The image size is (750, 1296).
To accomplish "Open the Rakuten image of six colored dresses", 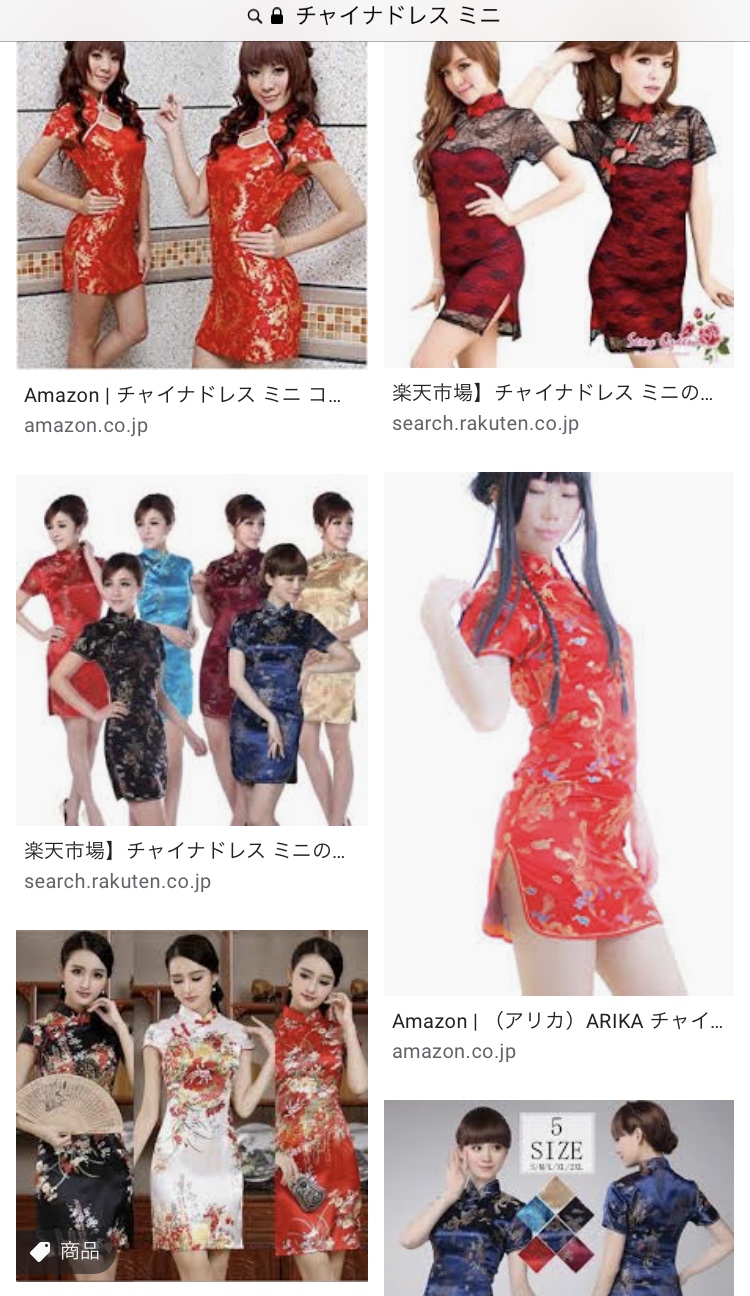I will point(192,650).
